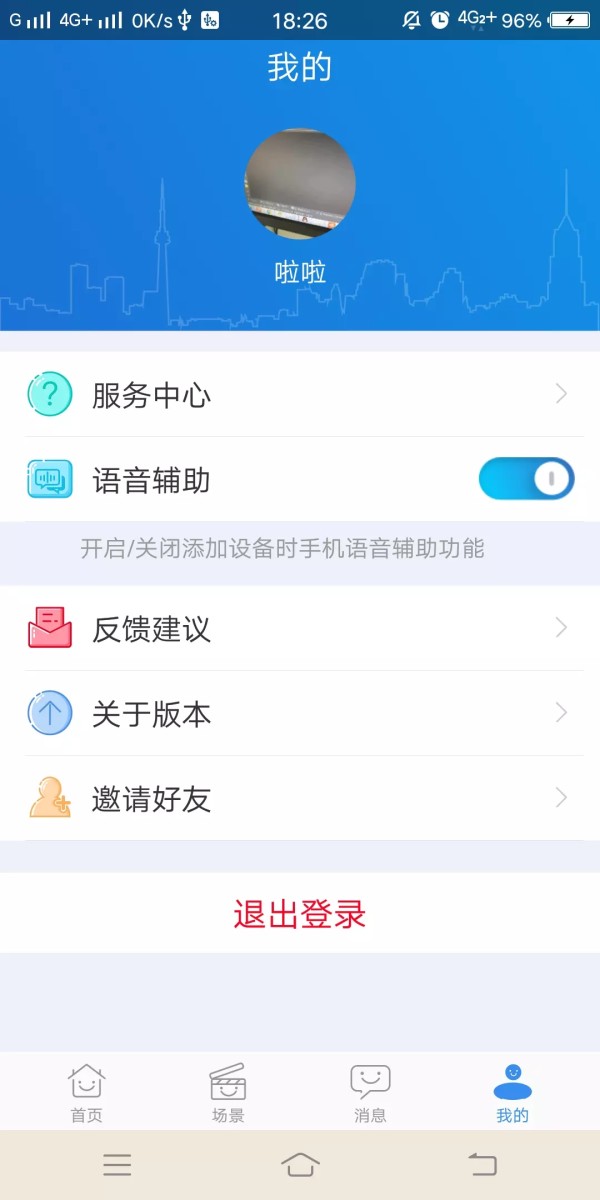The height and width of the screenshot is (1200, 600).
Task: Switch to the 首页 home tab
Action: pyautogui.click(x=86, y=1093)
